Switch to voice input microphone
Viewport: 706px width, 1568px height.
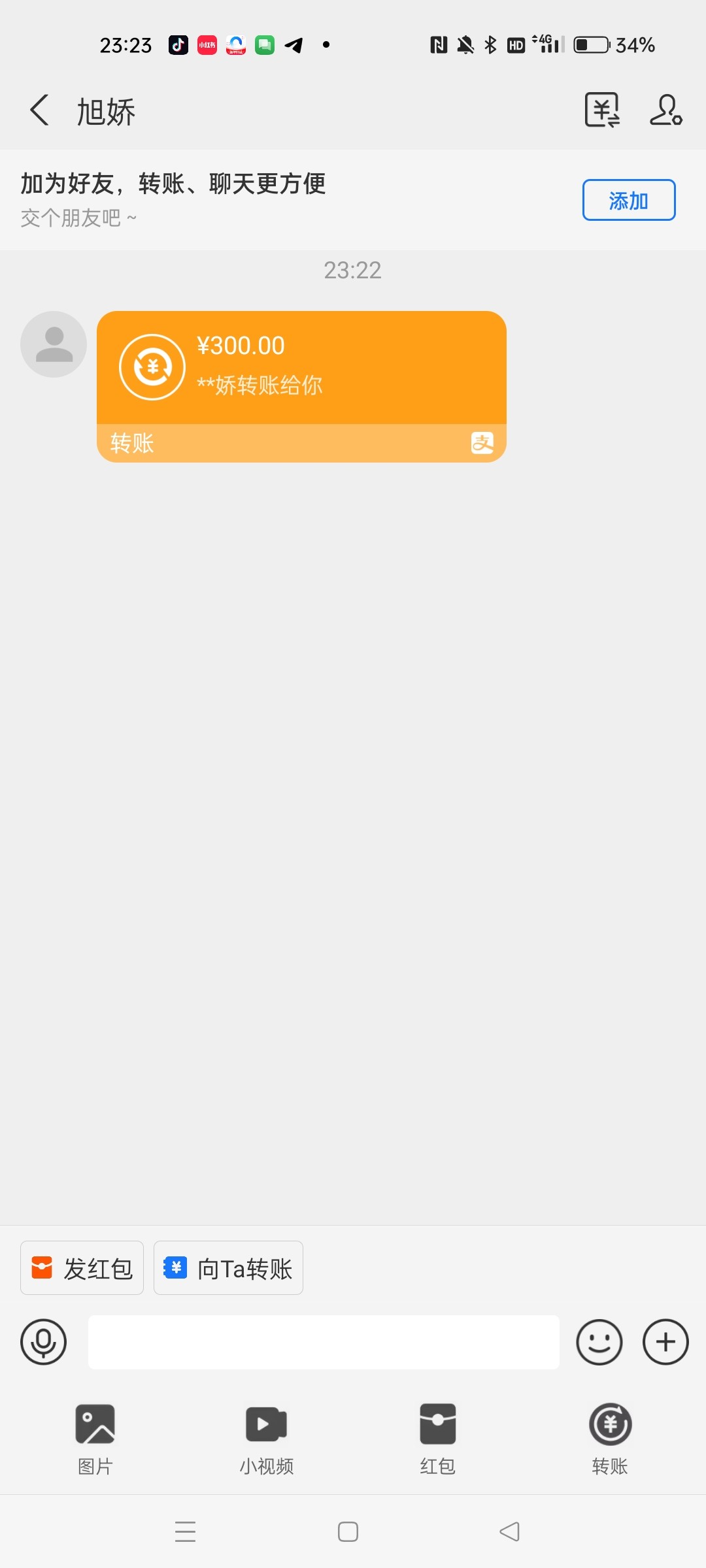[x=44, y=1343]
